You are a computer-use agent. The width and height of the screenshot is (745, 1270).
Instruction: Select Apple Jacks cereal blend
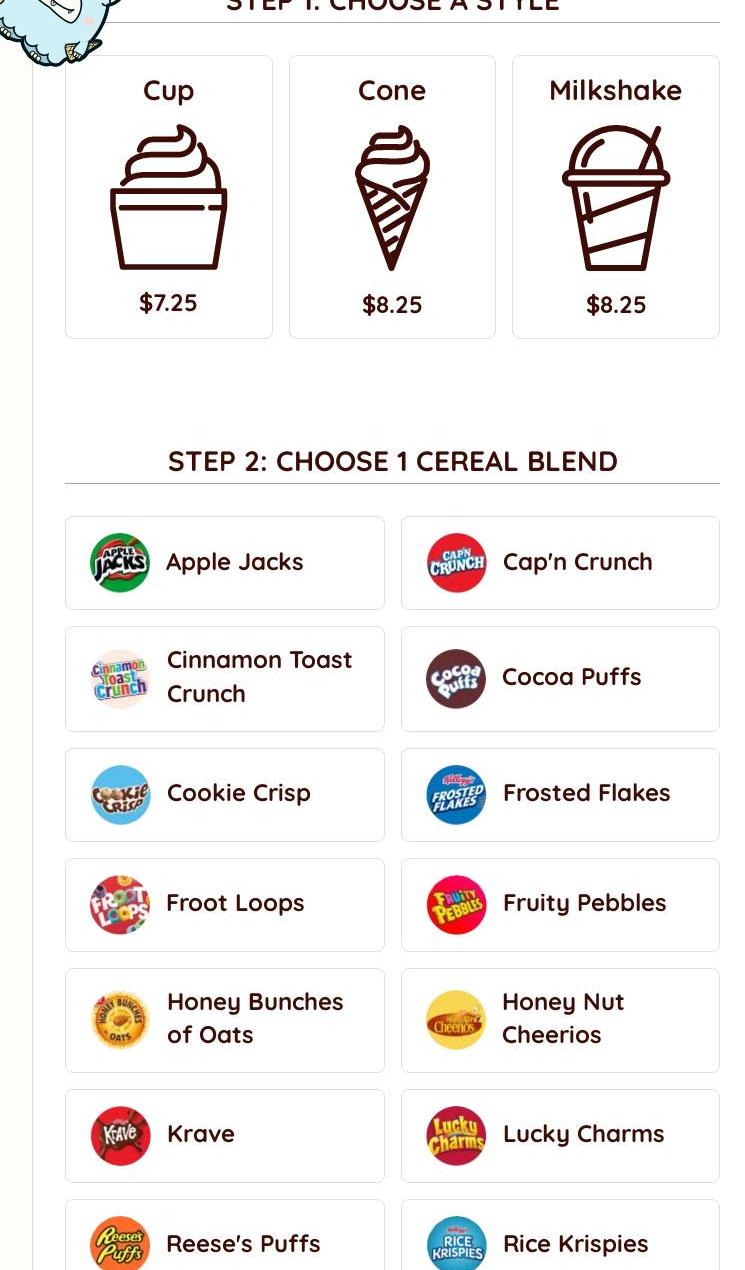coord(224,562)
